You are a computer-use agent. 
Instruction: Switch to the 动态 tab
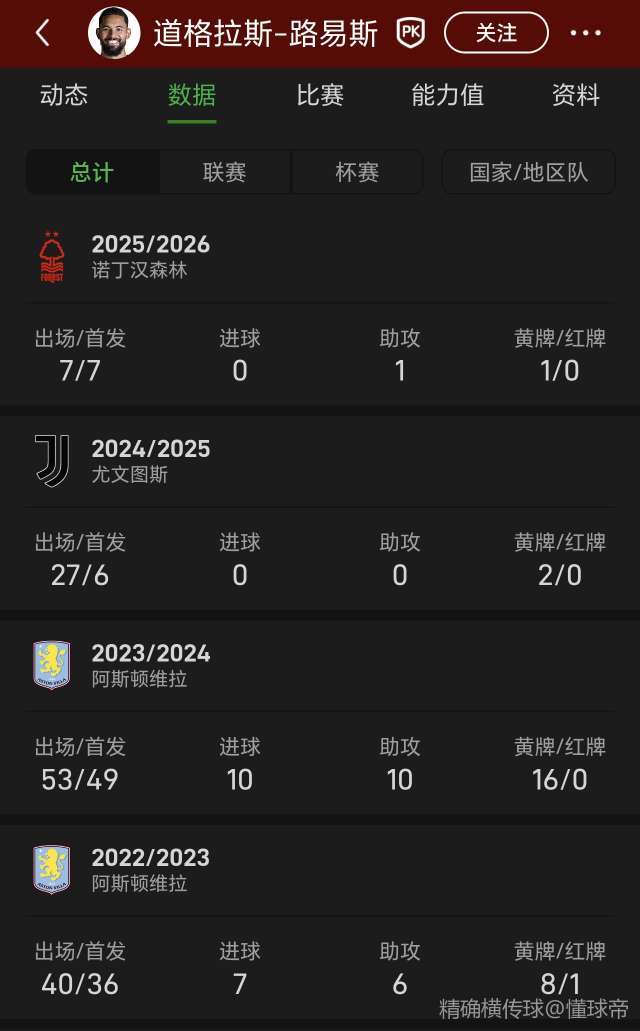click(64, 95)
